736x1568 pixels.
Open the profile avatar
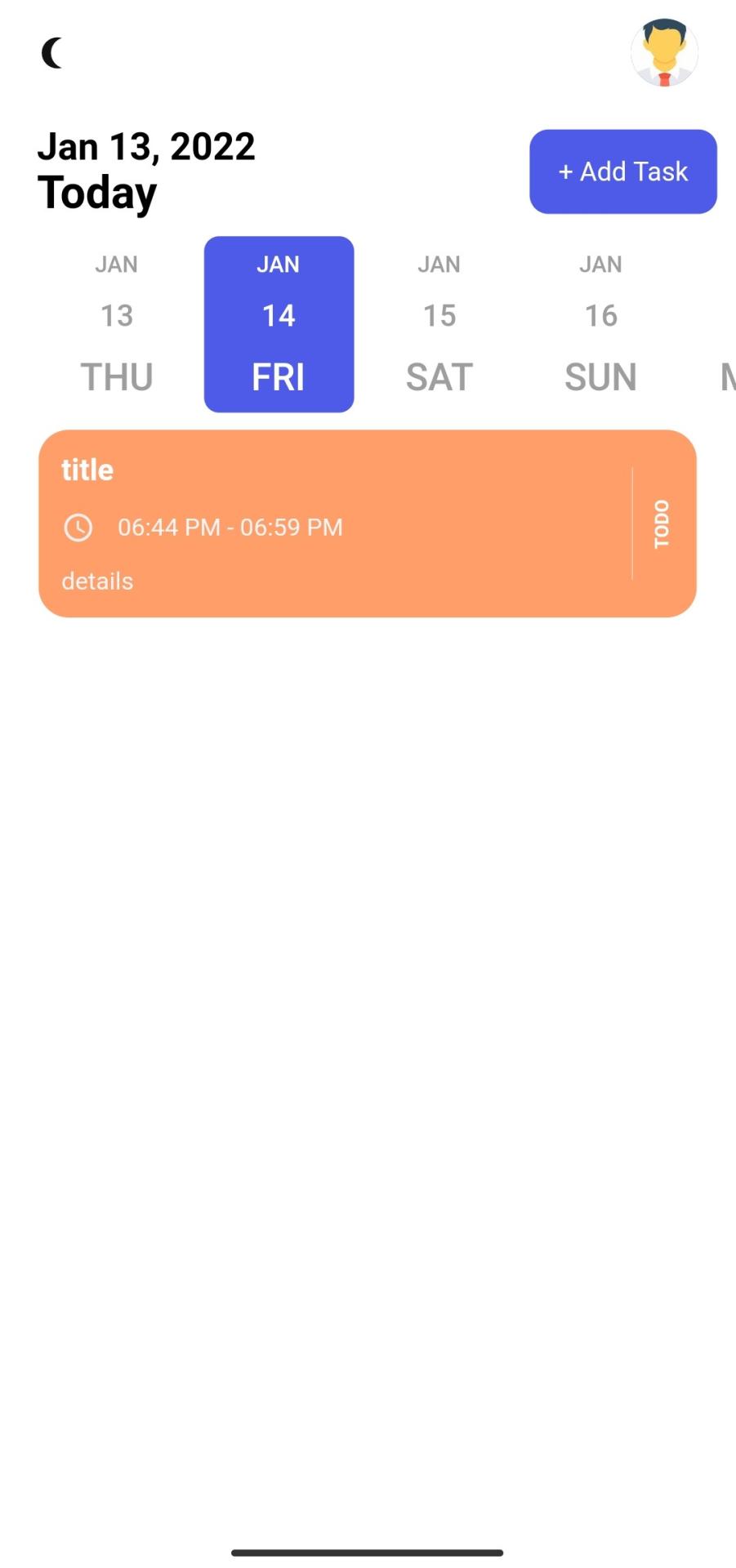point(664,53)
